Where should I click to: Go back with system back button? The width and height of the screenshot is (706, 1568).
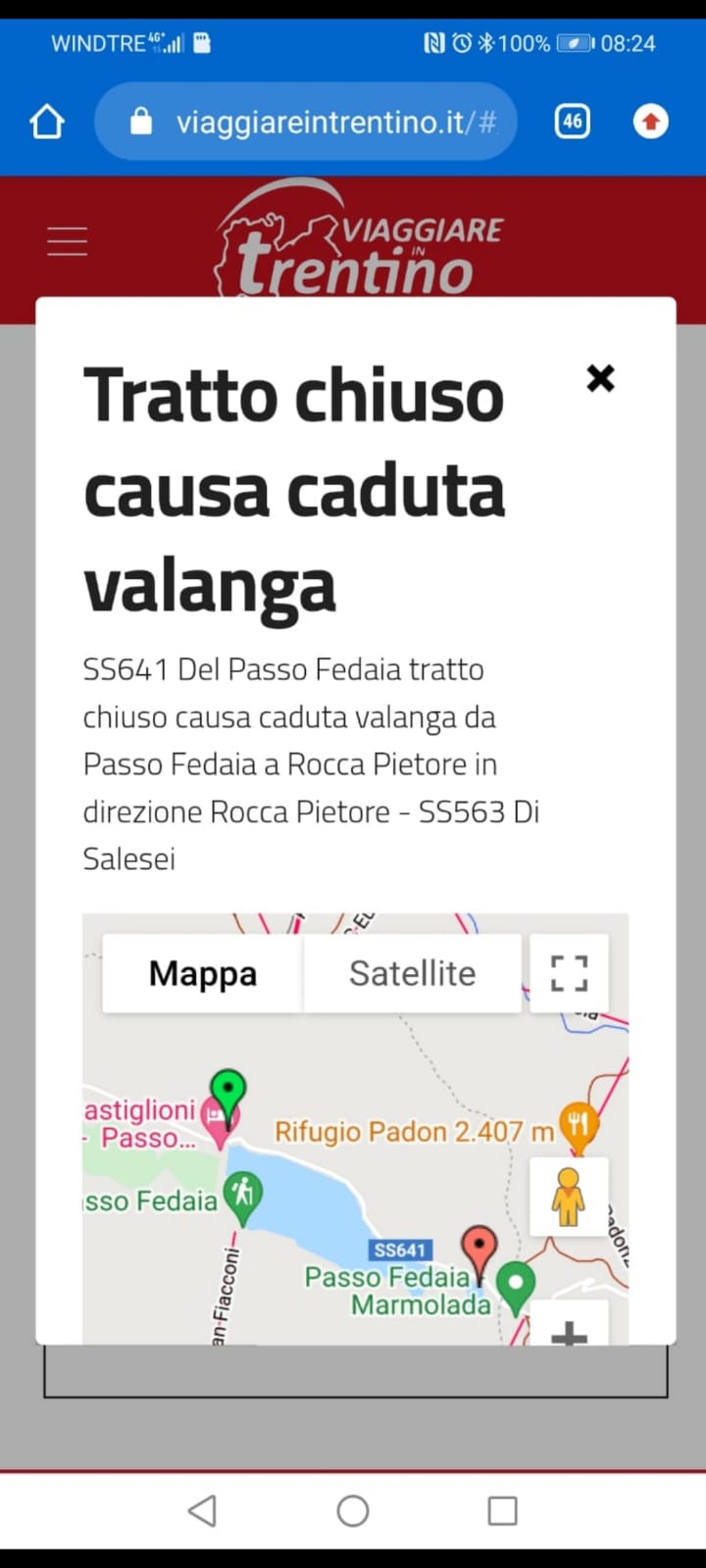click(x=202, y=1510)
